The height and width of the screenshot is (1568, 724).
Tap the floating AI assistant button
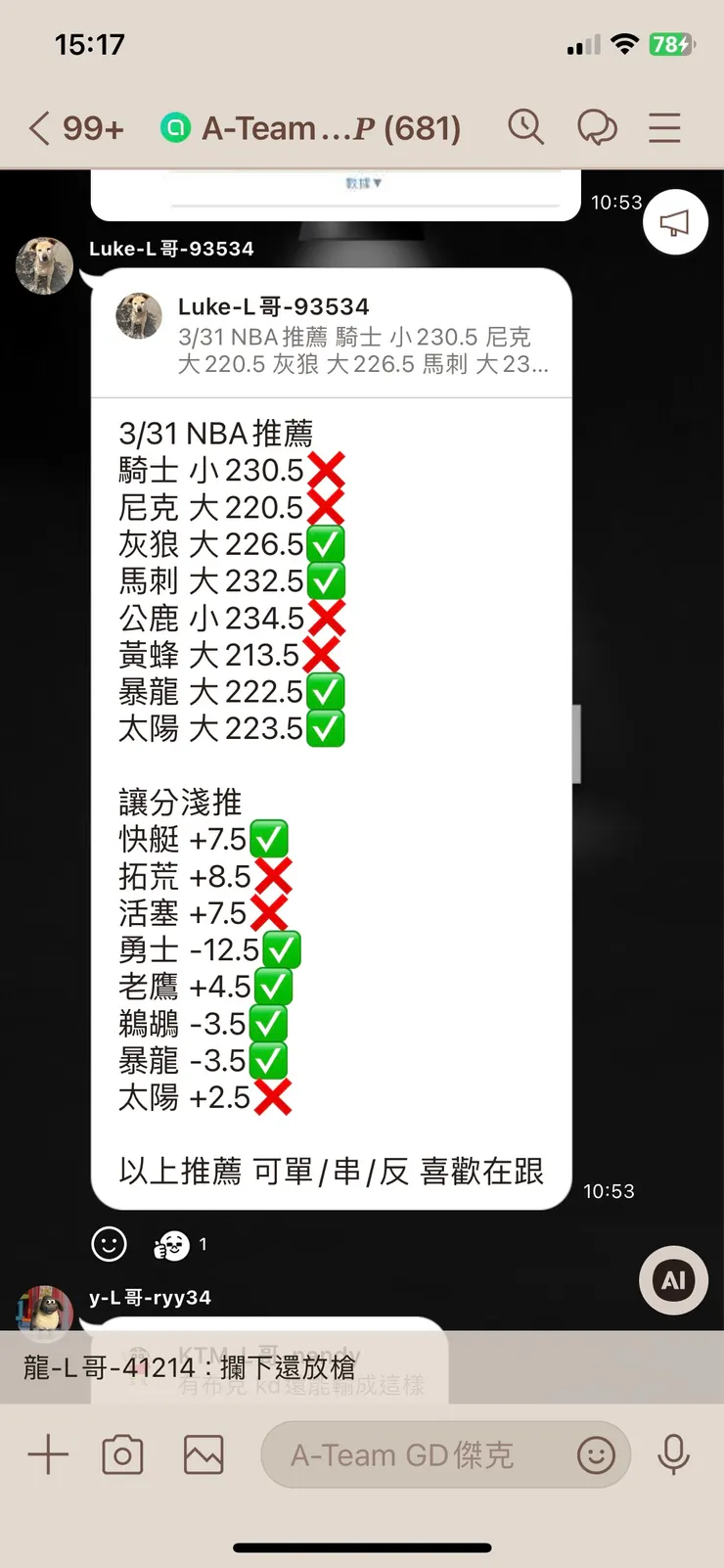coord(673,1280)
